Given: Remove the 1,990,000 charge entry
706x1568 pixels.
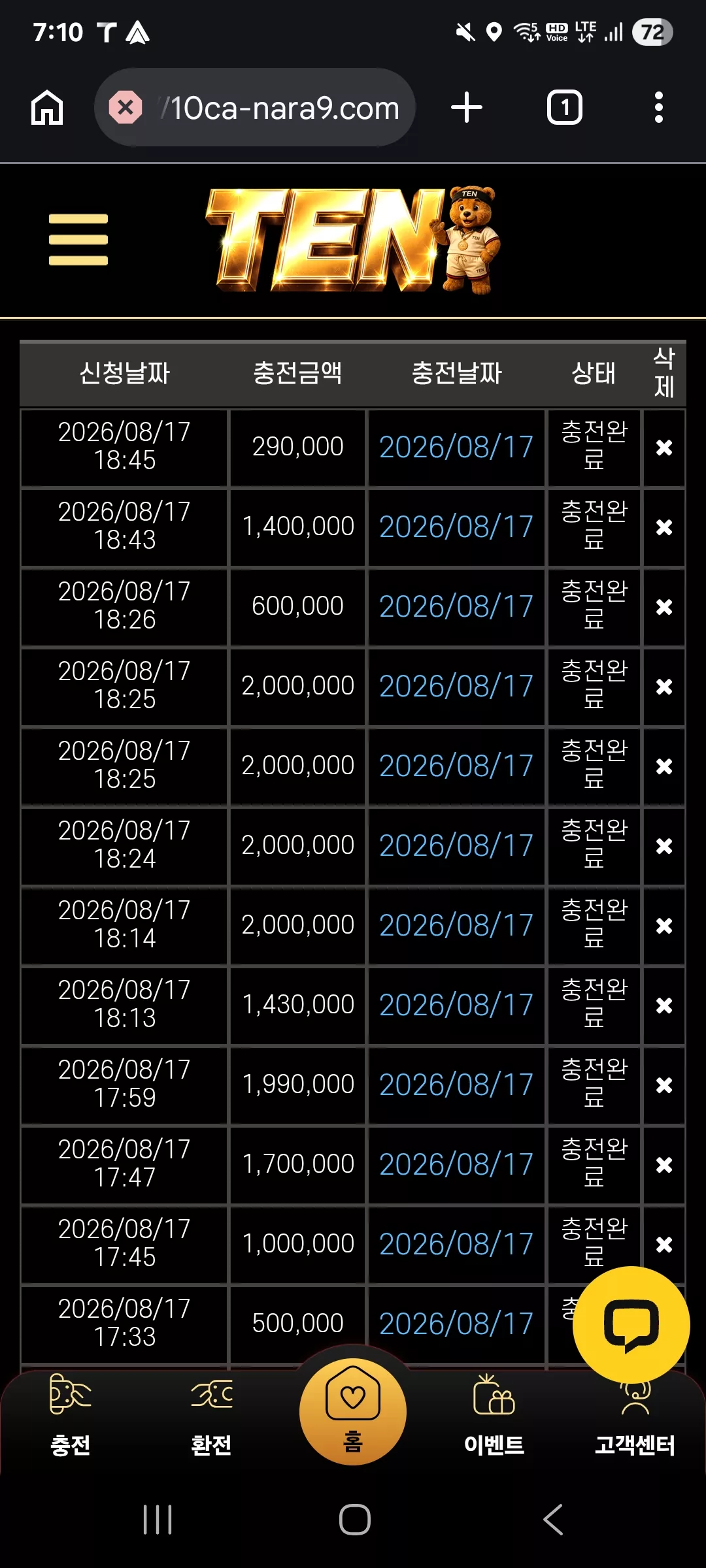Looking at the screenshot, I should pyautogui.click(x=664, y=1085).
